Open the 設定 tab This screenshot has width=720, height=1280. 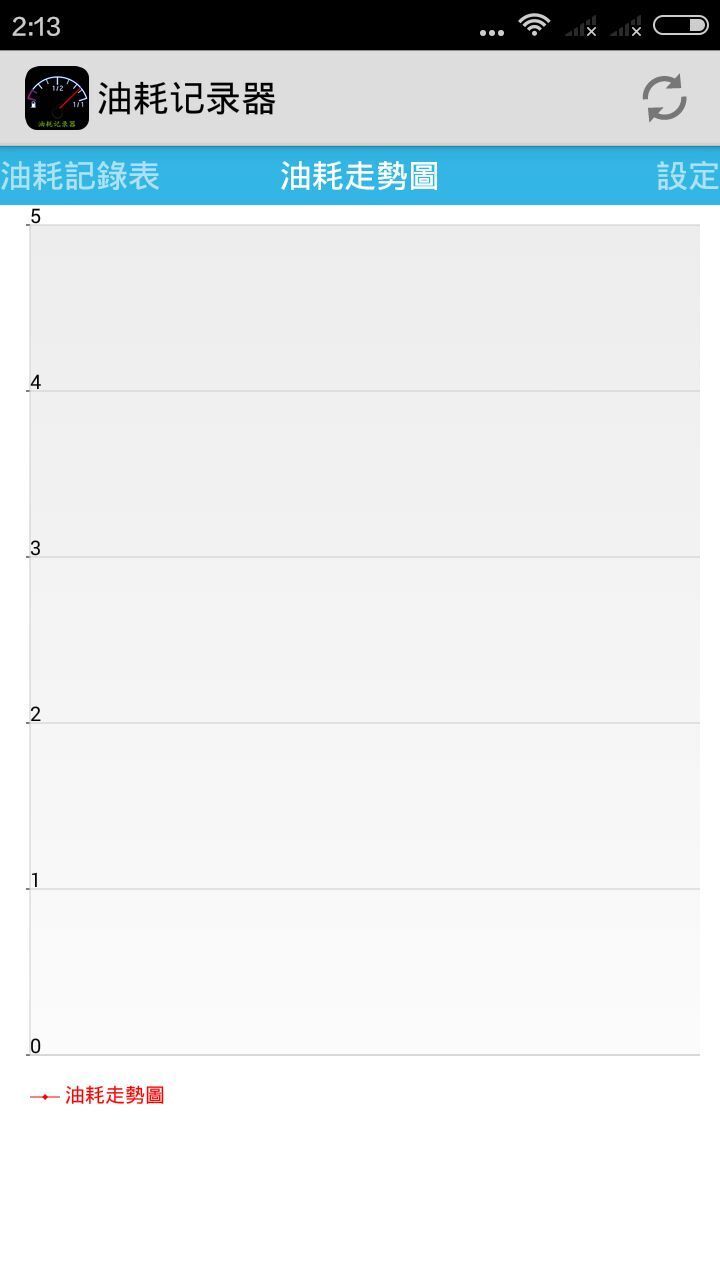click(688, 176)
